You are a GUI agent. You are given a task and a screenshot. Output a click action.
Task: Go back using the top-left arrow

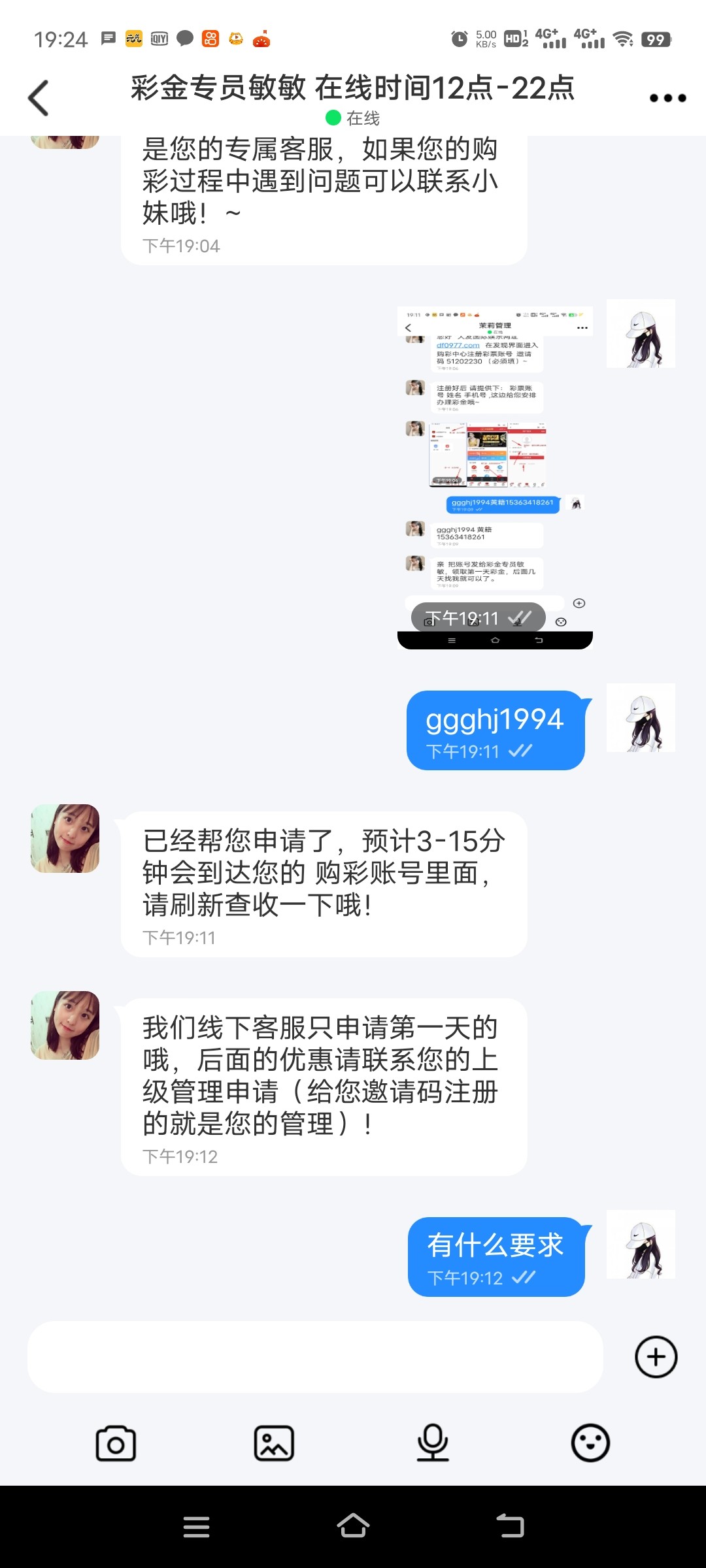(39, 97)
